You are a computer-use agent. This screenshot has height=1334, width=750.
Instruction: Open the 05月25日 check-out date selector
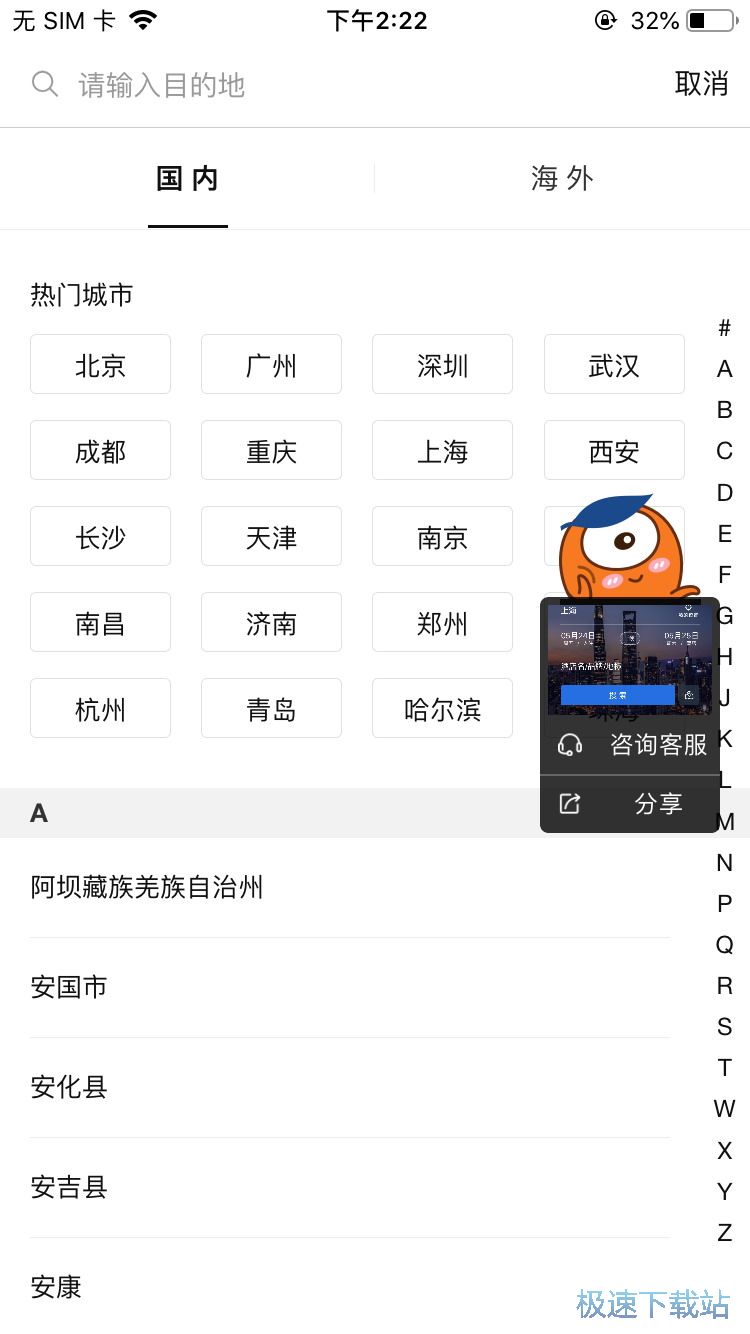pos(680,635)
